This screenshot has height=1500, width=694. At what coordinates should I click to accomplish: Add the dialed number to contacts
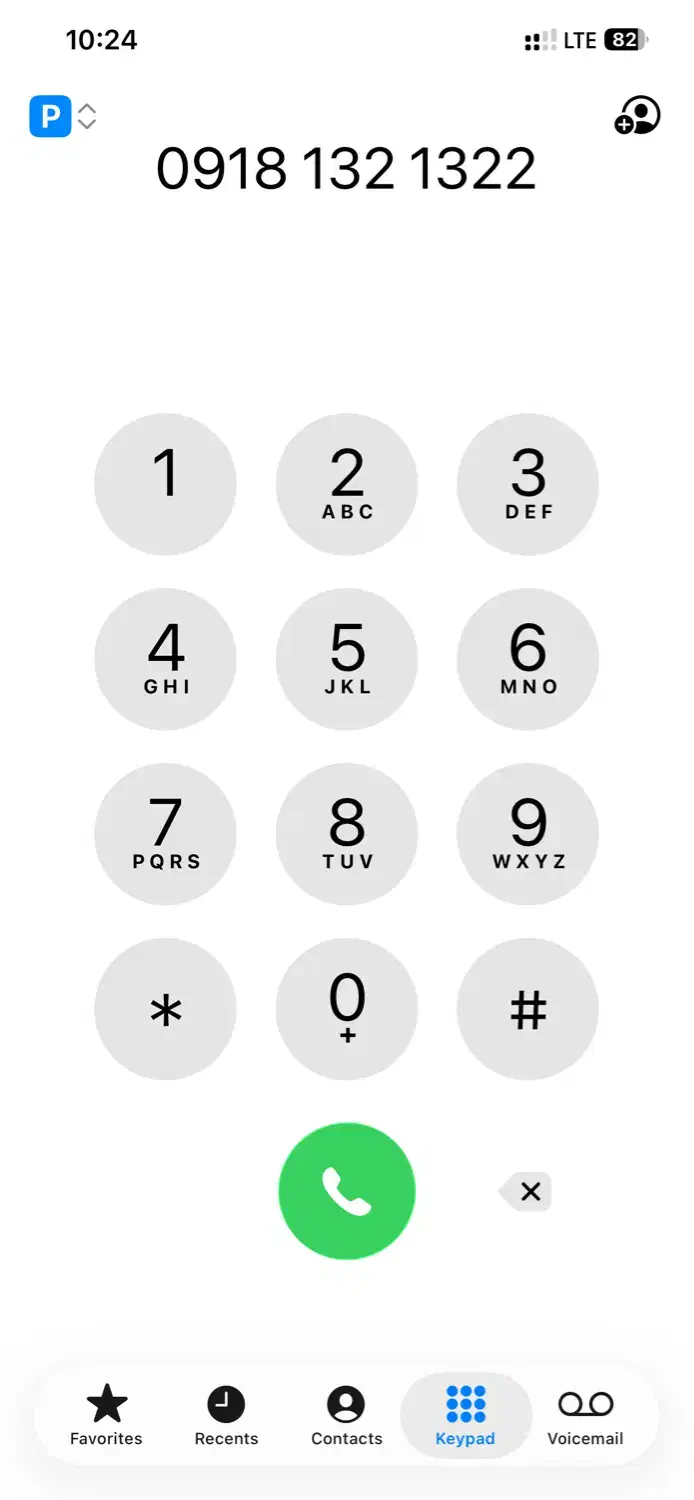(x=637, y=116)
